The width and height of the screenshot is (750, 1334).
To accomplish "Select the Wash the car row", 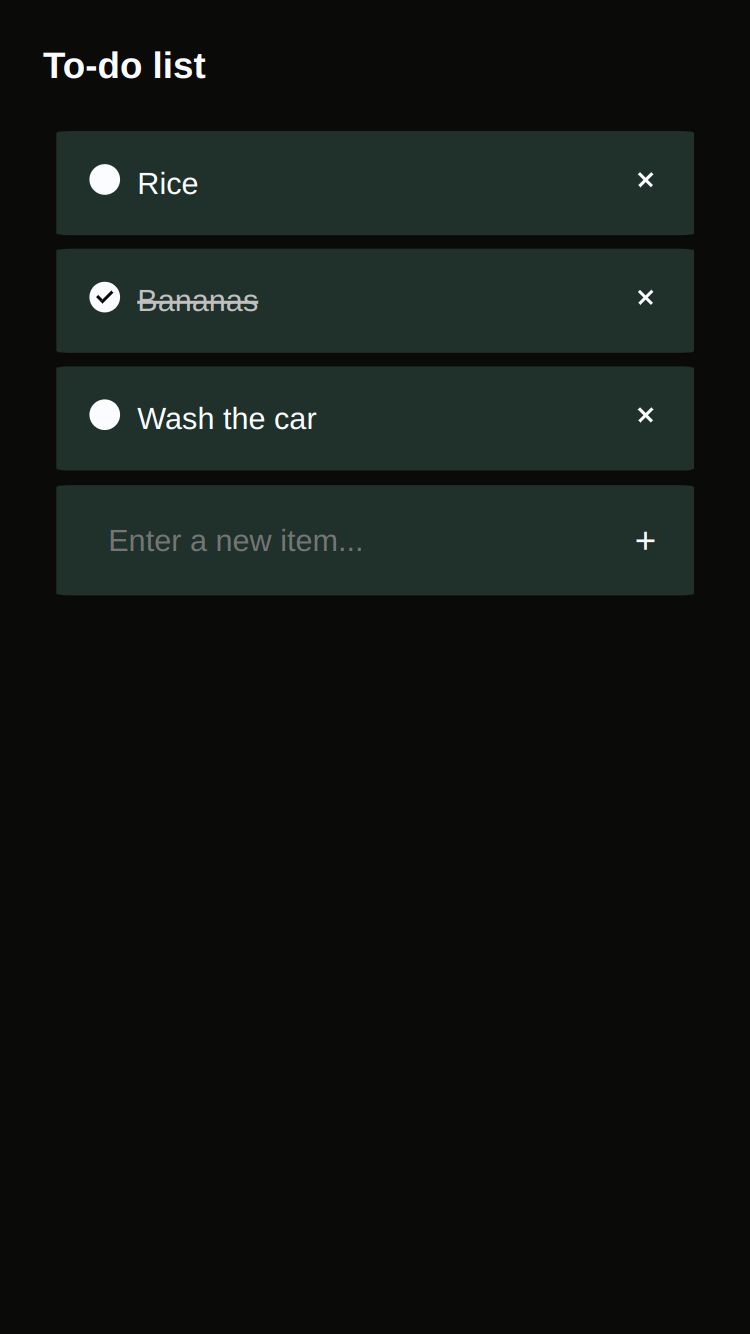I will [x=375, y=418].
